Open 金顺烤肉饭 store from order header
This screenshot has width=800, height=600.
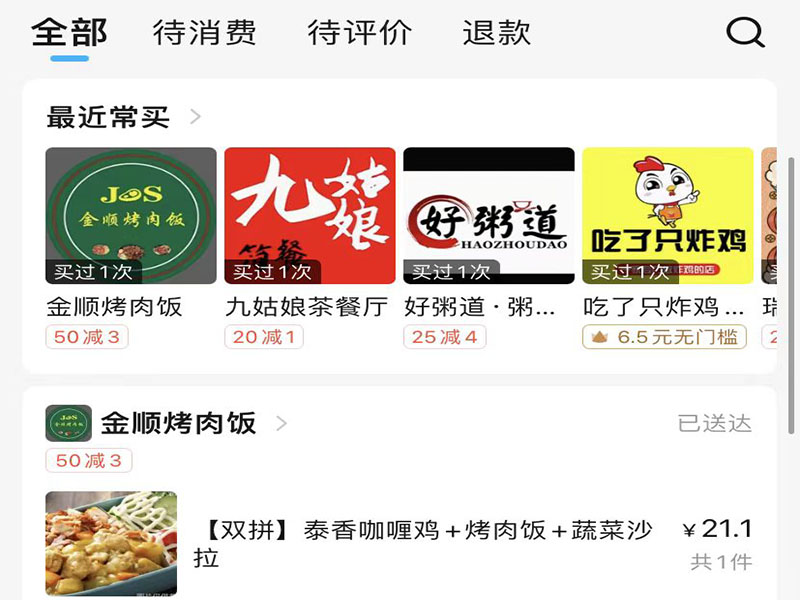[178, 423]
